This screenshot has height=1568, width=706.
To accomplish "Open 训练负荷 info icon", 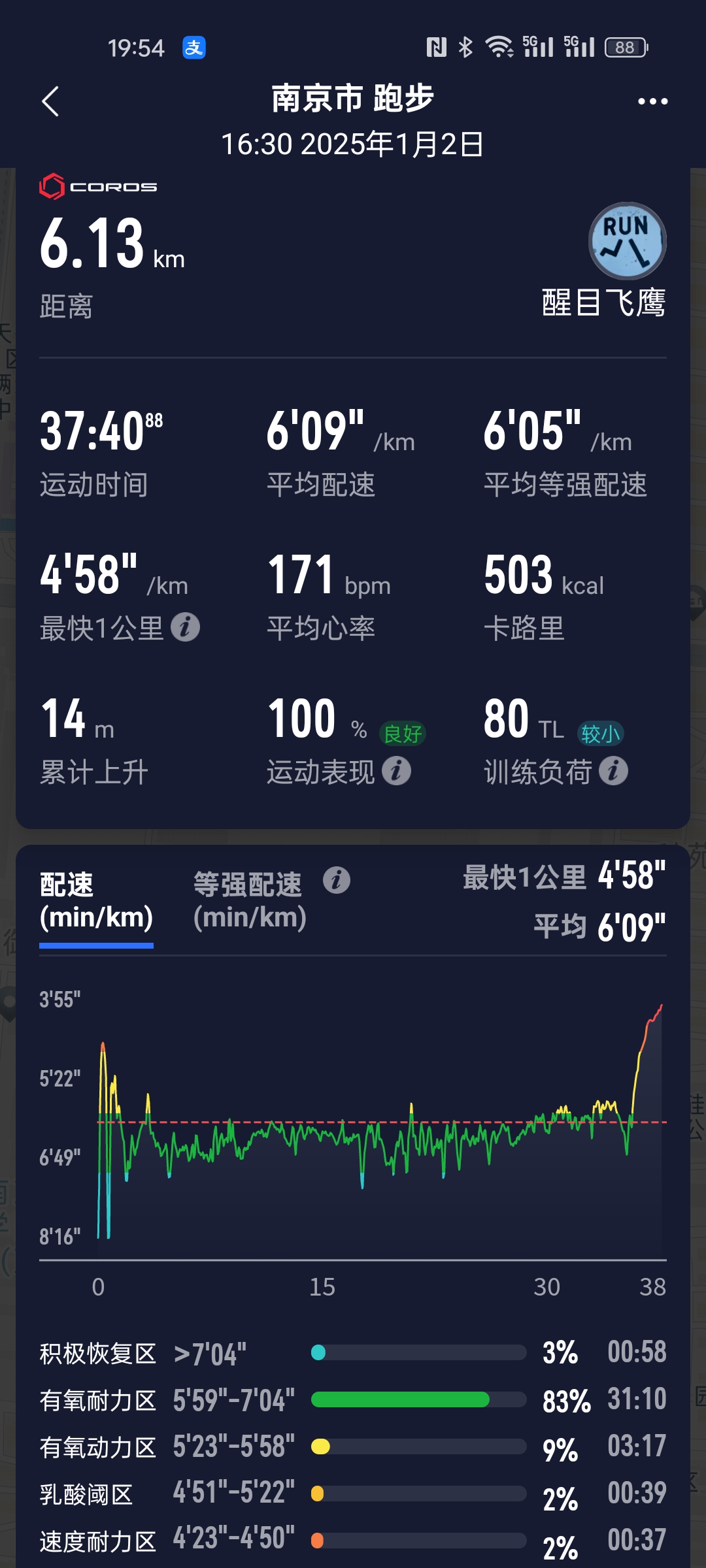I will pos(614,772).
